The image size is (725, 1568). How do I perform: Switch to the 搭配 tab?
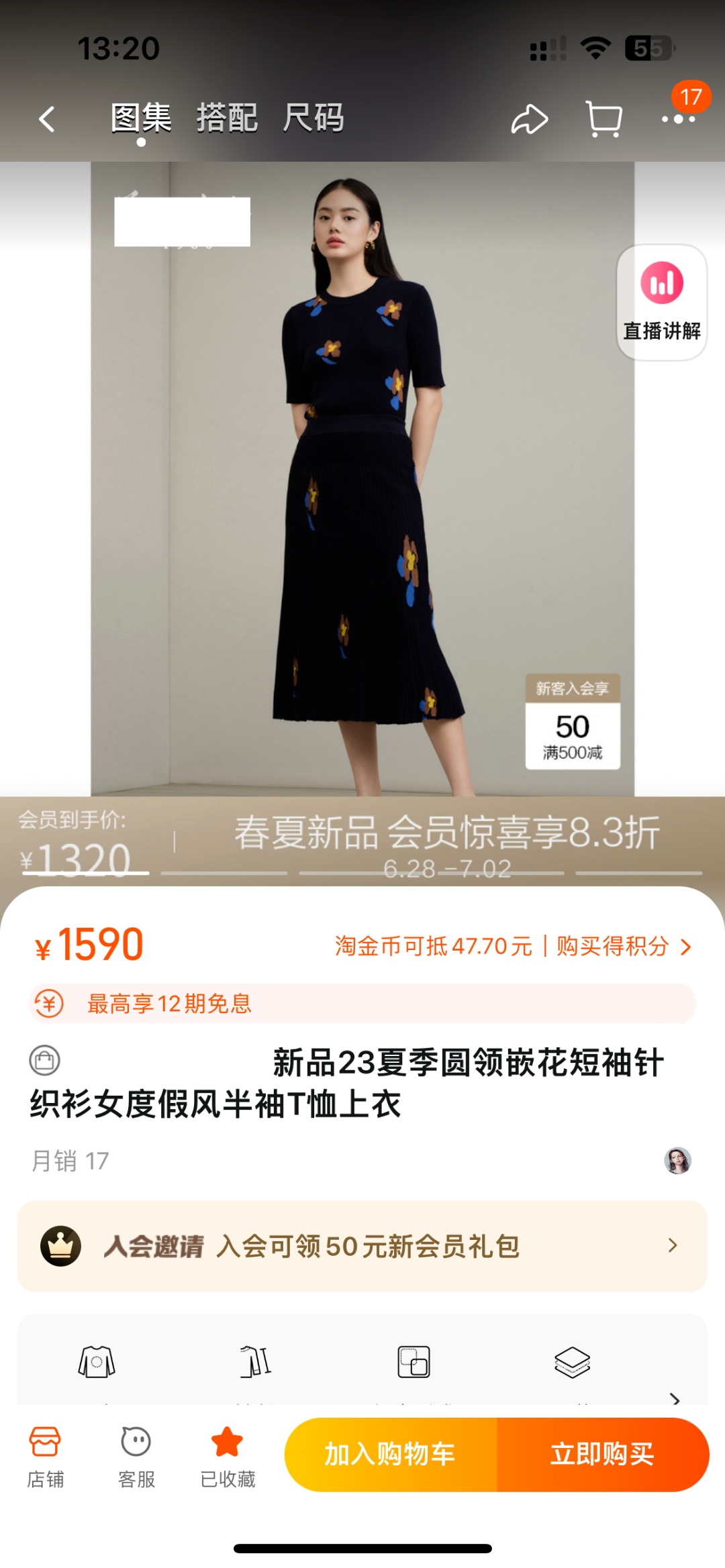click(x=227, y=118)
